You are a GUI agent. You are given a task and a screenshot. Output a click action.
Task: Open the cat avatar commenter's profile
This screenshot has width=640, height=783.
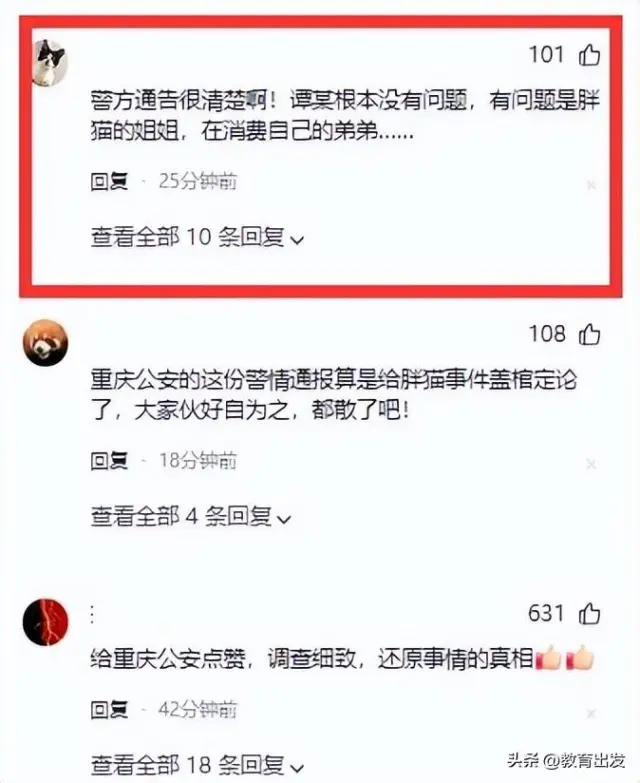(48, 66)
